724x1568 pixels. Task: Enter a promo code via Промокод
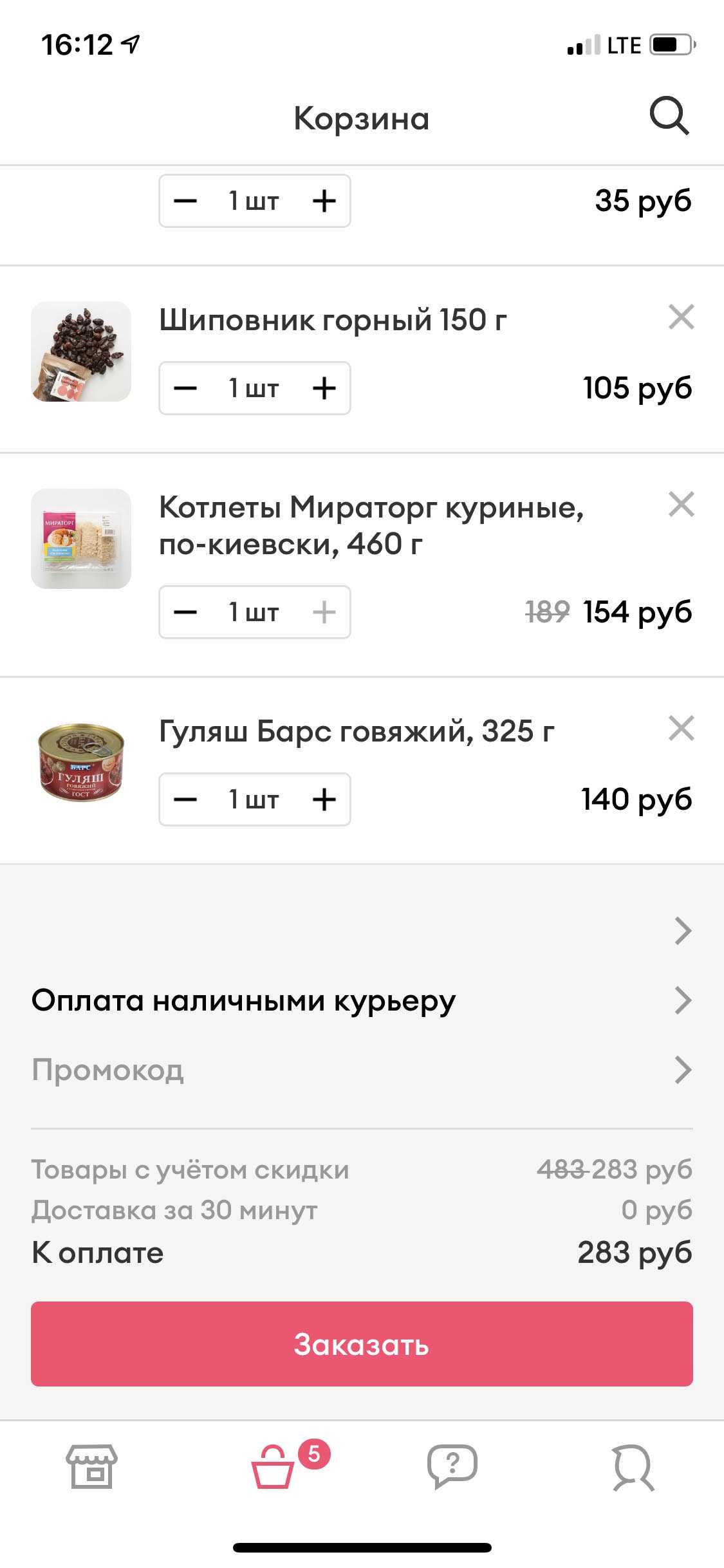360,1070
